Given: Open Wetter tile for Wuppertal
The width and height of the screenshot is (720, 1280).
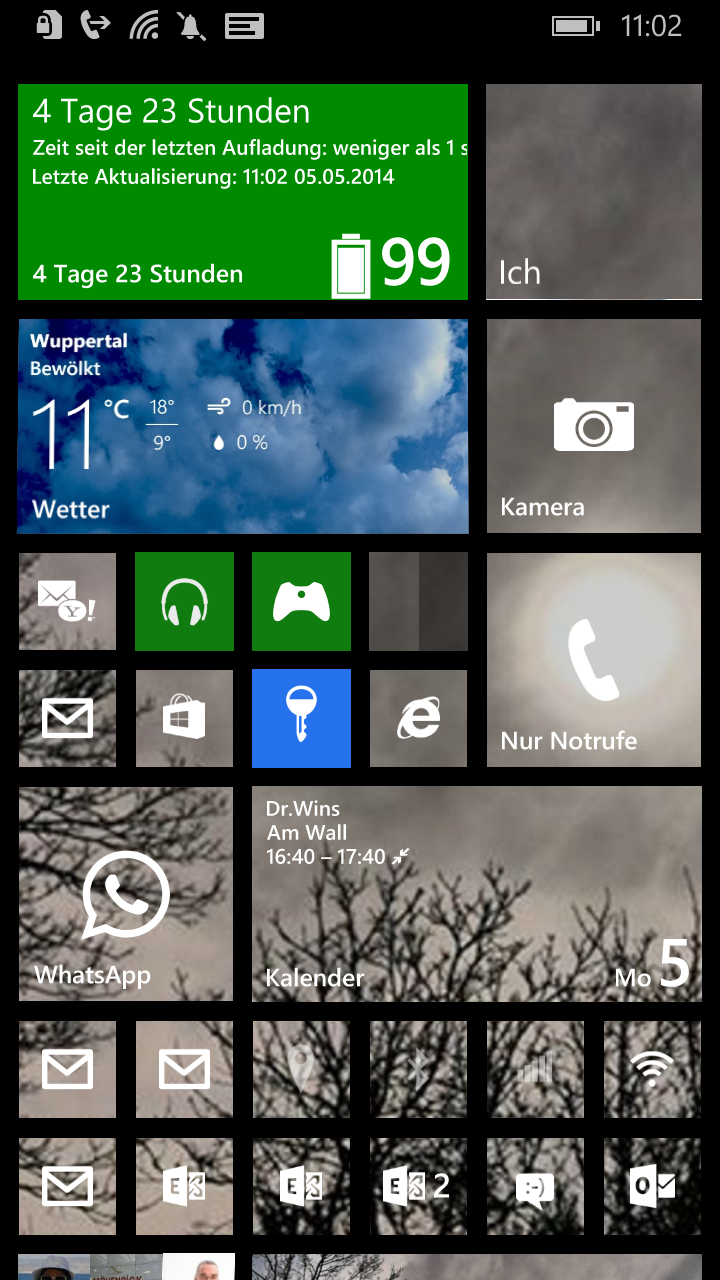Looking at the screenshot, I should click(242, 426).
